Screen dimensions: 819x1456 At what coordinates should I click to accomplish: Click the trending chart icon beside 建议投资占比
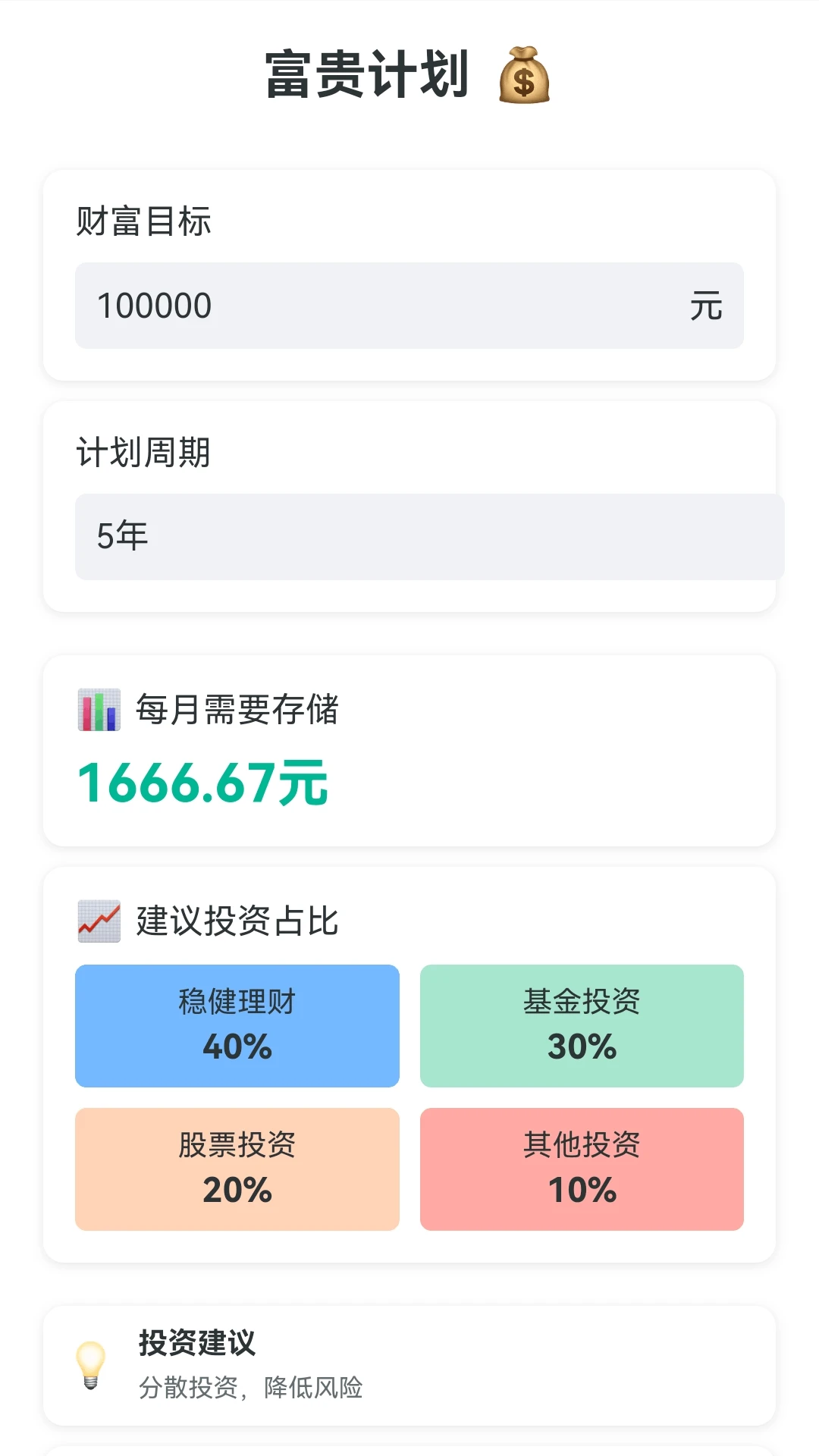(x=98, y=922)
